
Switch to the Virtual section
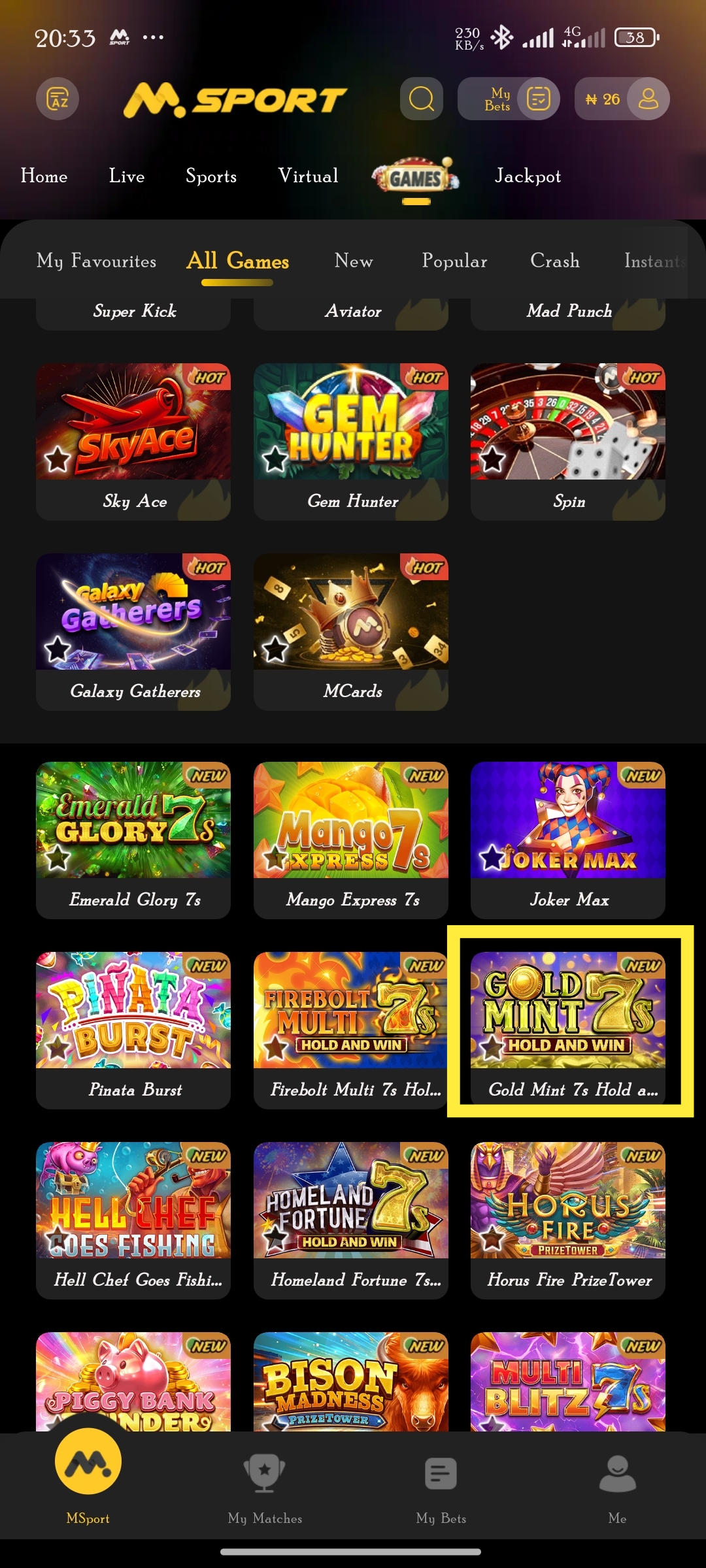(x=308, y=176)
